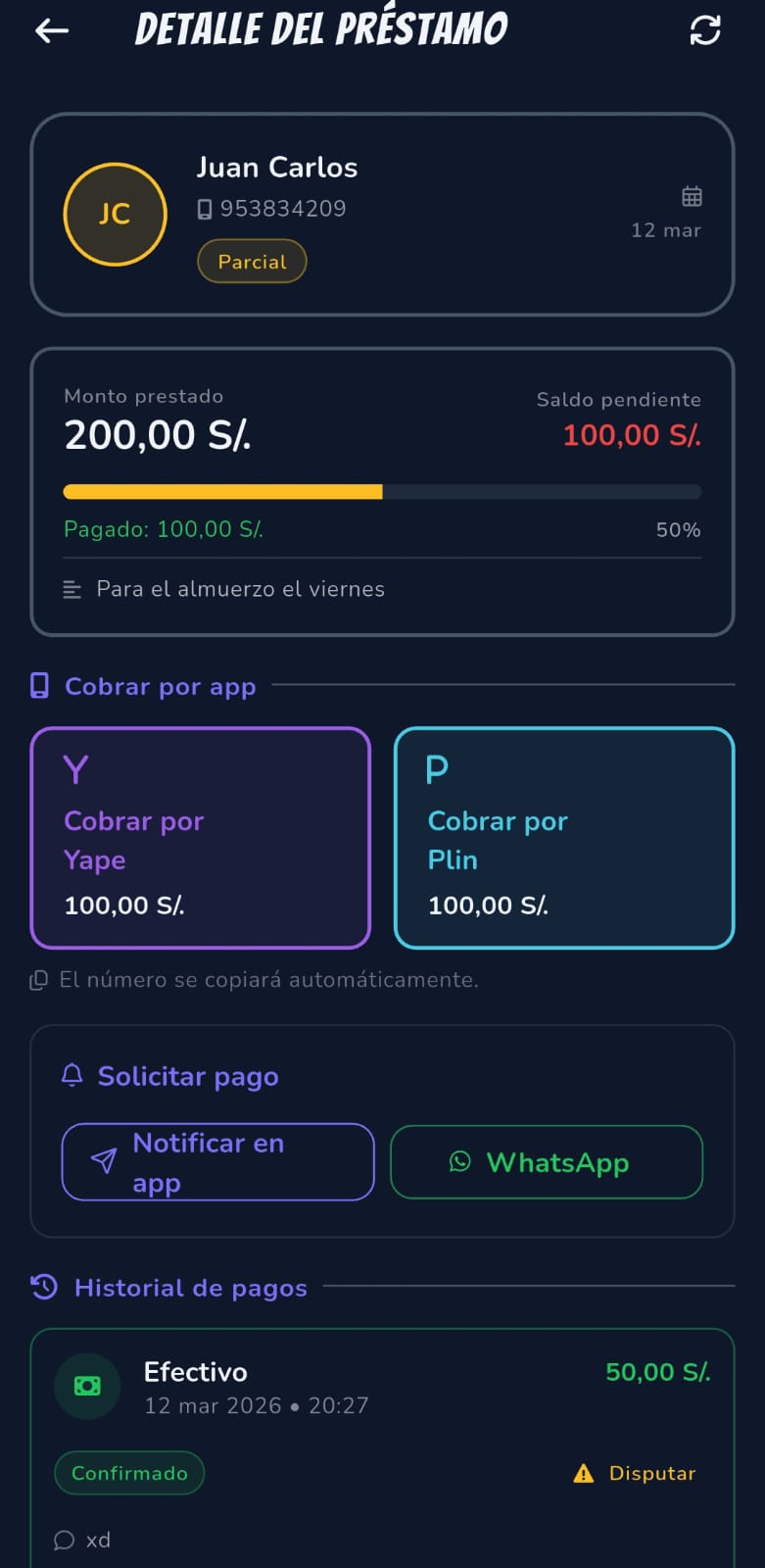Select the Cobrar por Yape card
765x1568 pixels.
point(200,838)
